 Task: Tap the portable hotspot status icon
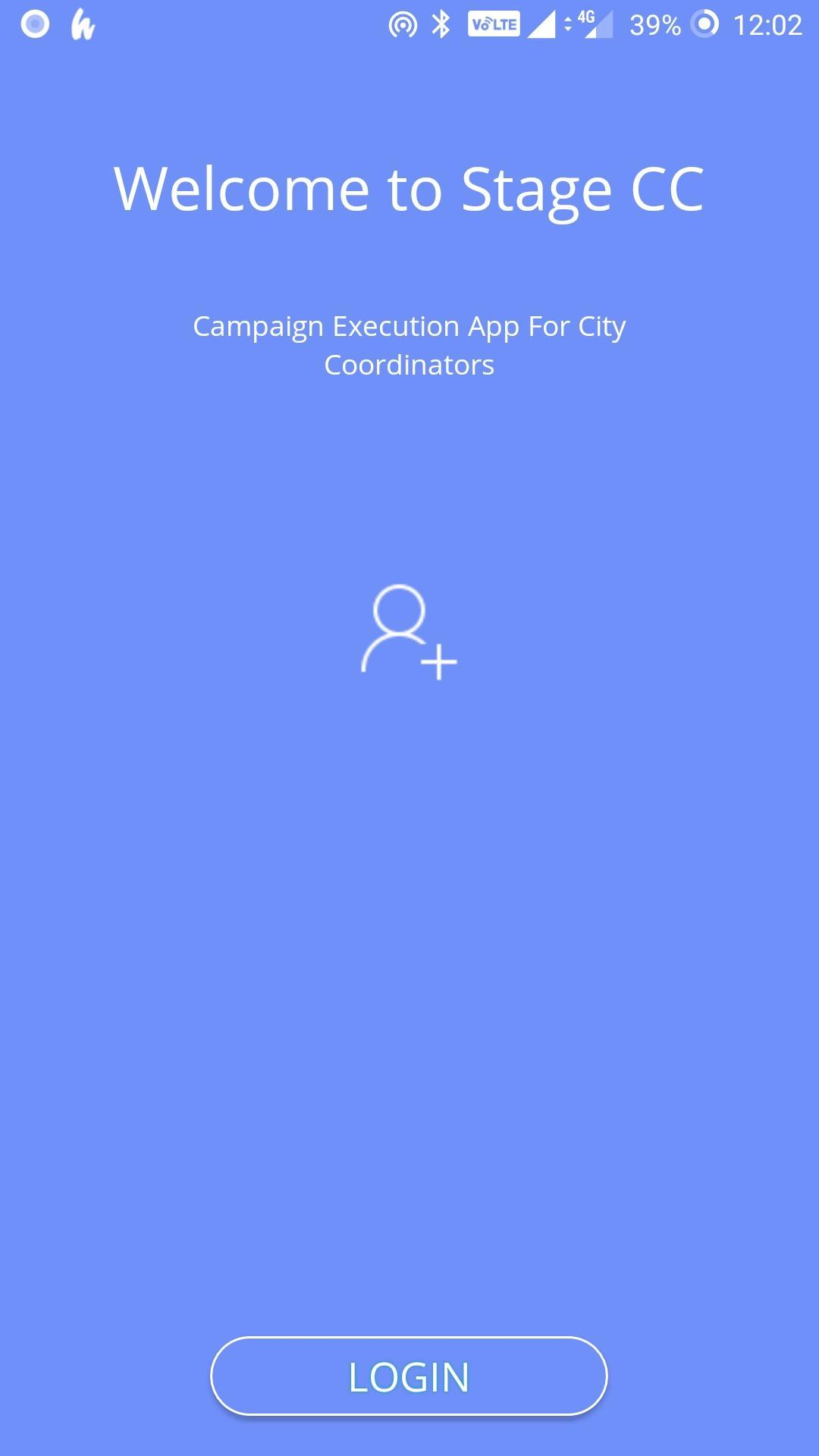click(403, 24)
